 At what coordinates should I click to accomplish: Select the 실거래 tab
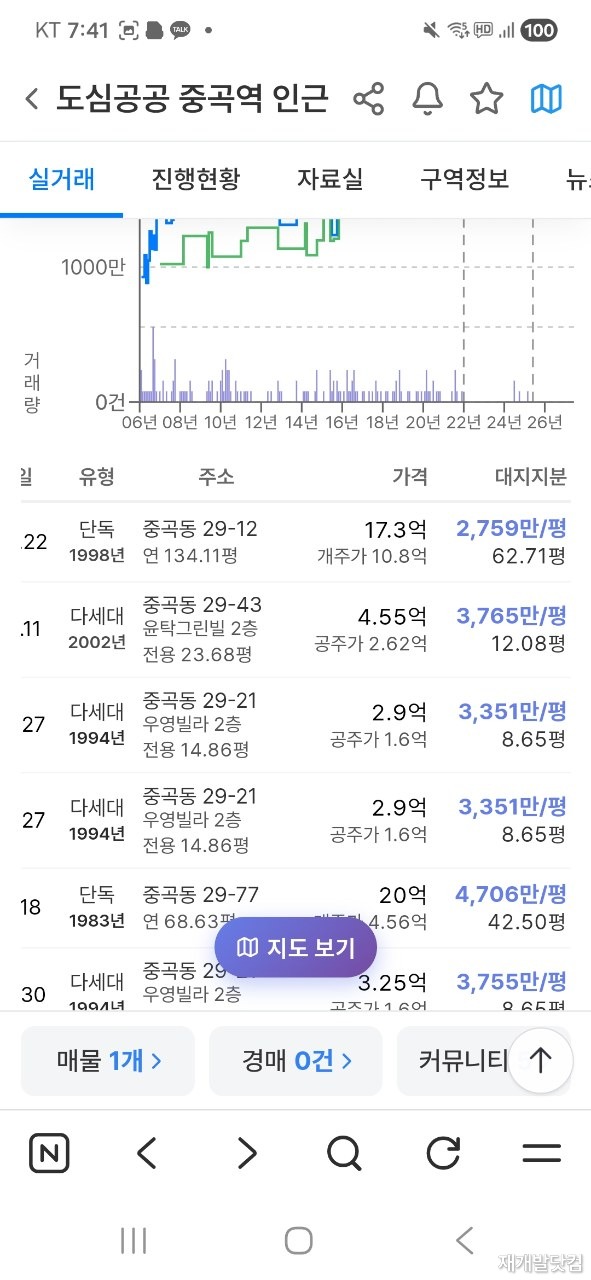(62, 180)
